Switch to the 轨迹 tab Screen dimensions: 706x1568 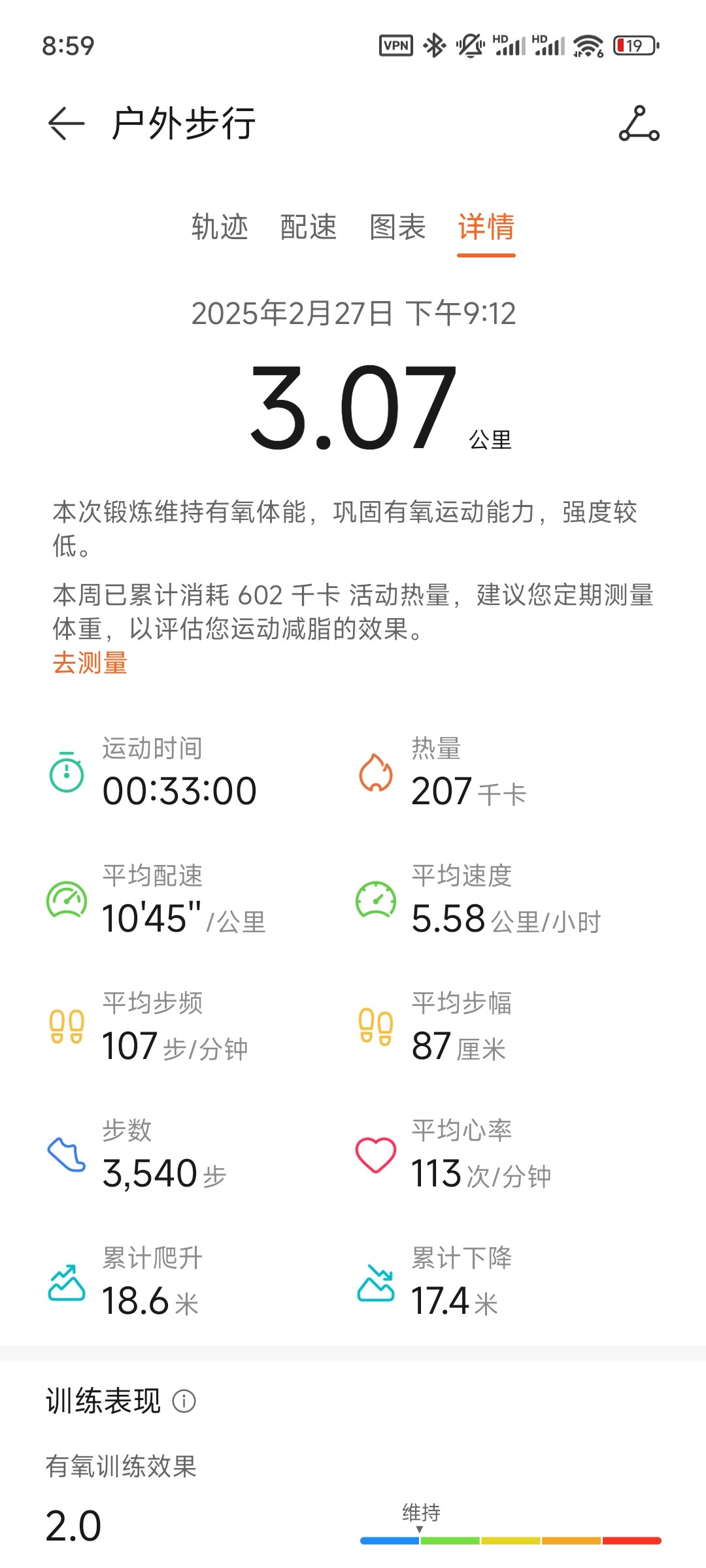coord(220,227)
